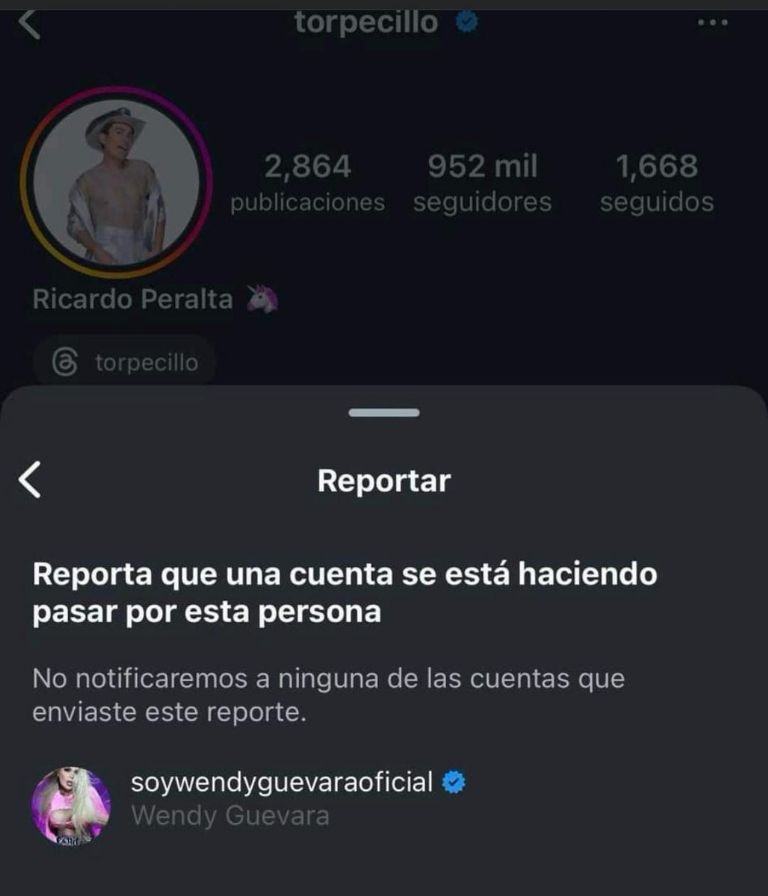Screen dimensions: 768x896
Task: Click torpecillo's profile picture with gradient ring
Action: pyautogui.click(x=120, y=182)
